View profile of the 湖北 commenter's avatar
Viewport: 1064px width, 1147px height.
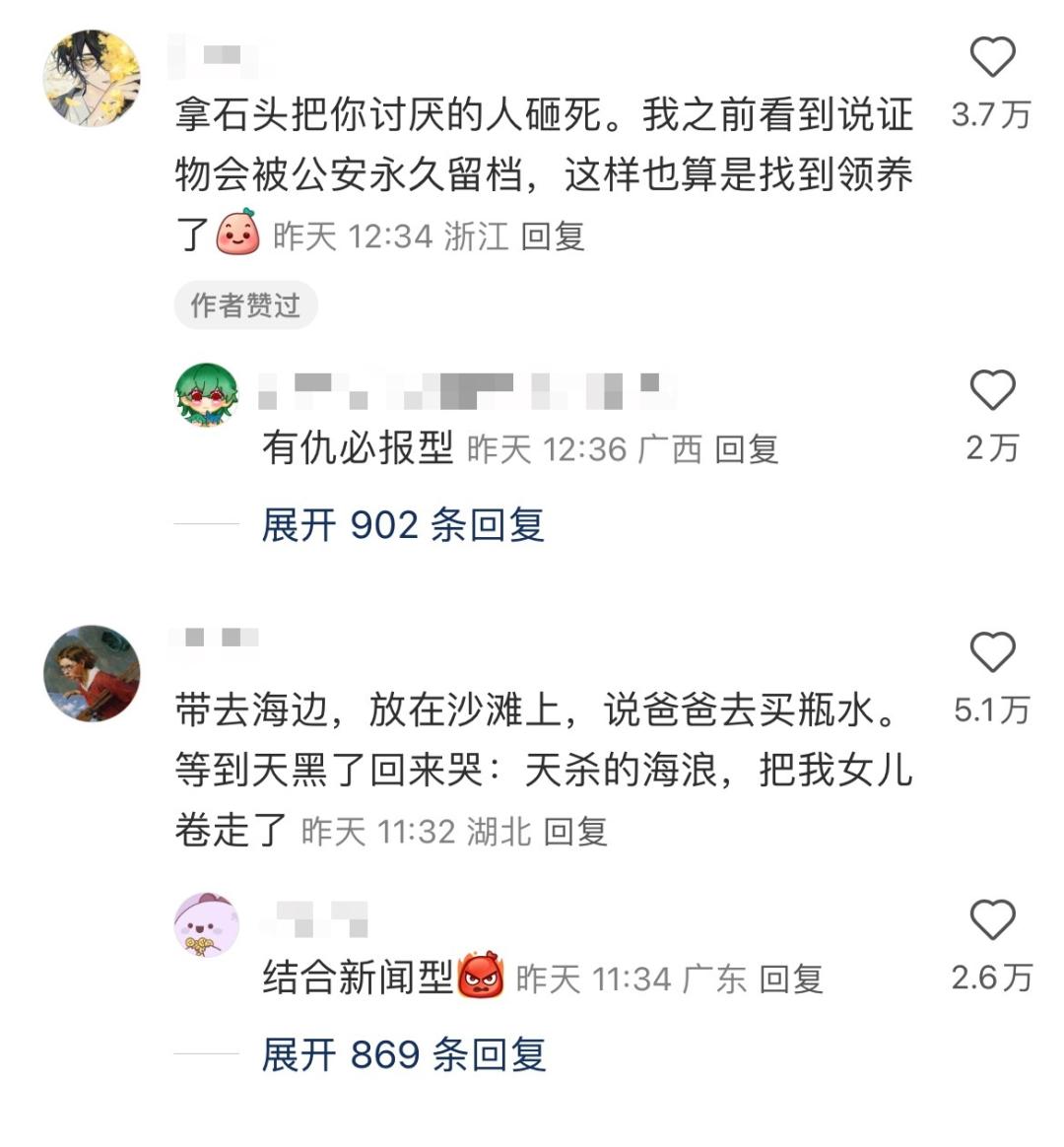[x=92, y=673]
